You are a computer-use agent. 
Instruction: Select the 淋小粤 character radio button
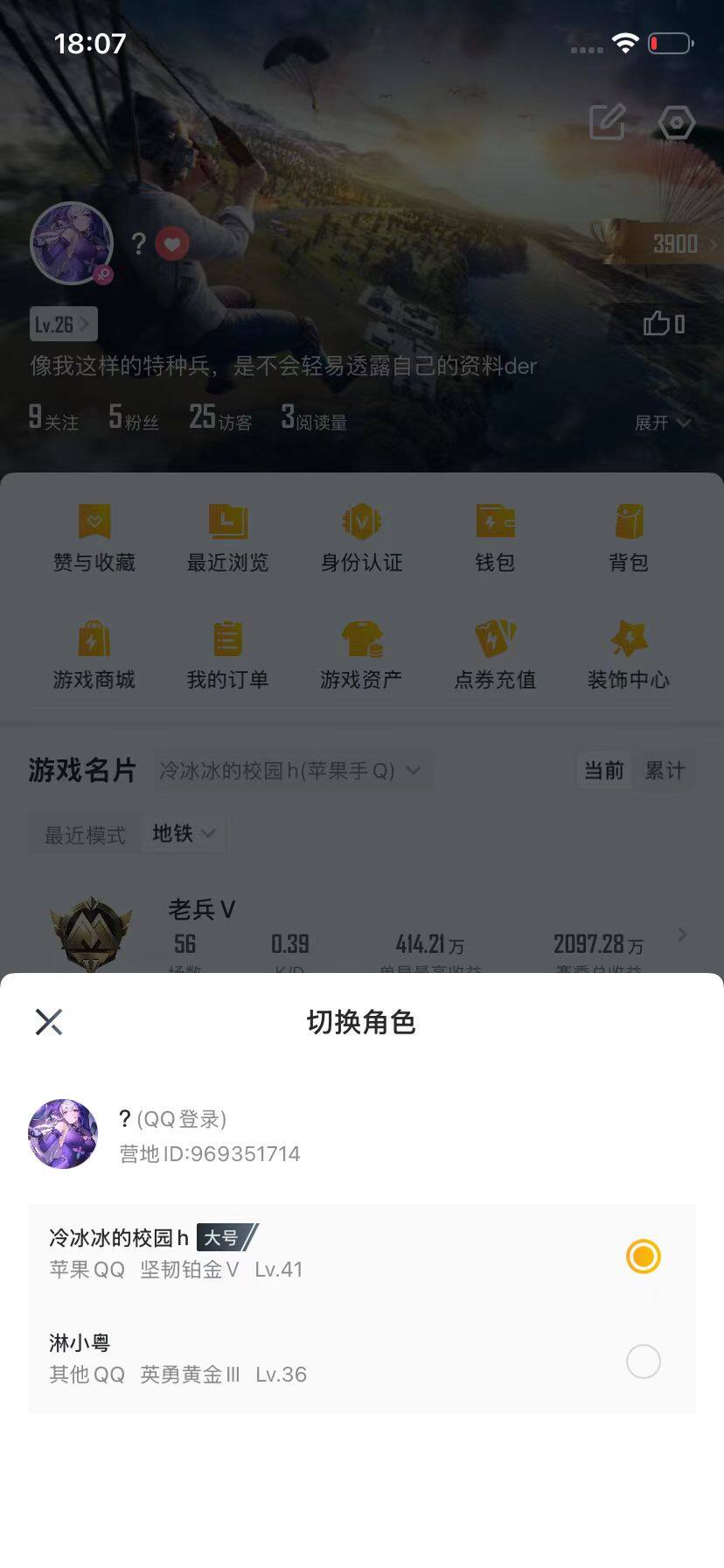[643, 1361]
